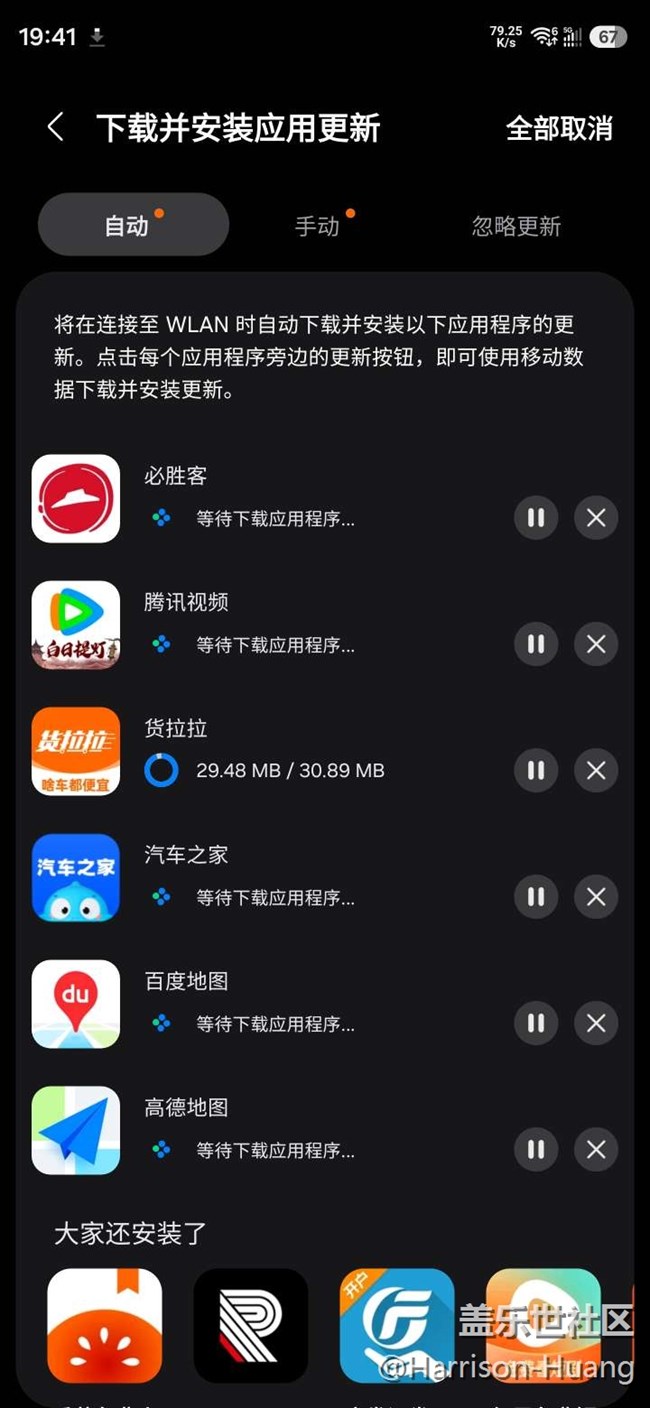Pause the 高德地图 update
The height and width of the screenshot is (1408, 650).
[x=536, y=1150]
